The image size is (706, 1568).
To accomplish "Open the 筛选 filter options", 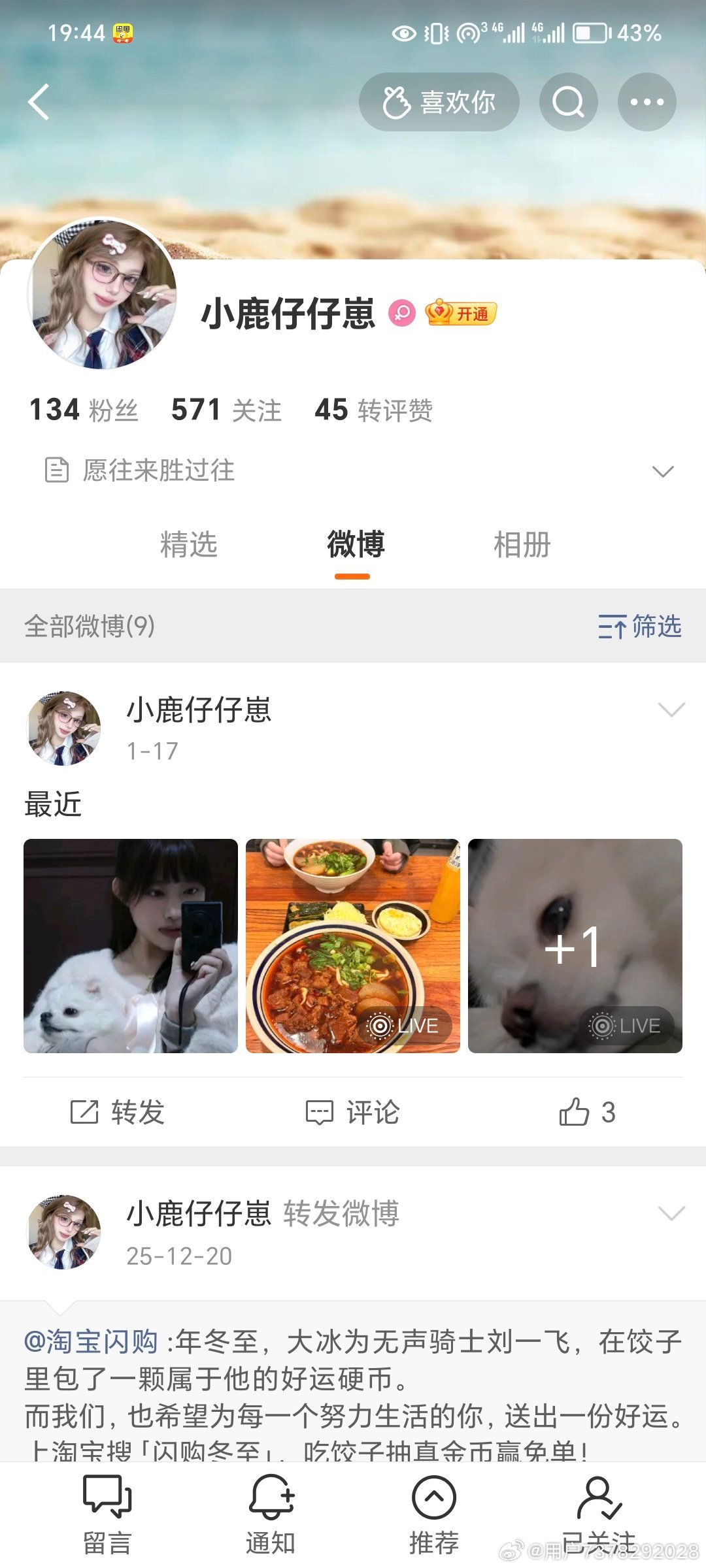I will click(639, 627).
